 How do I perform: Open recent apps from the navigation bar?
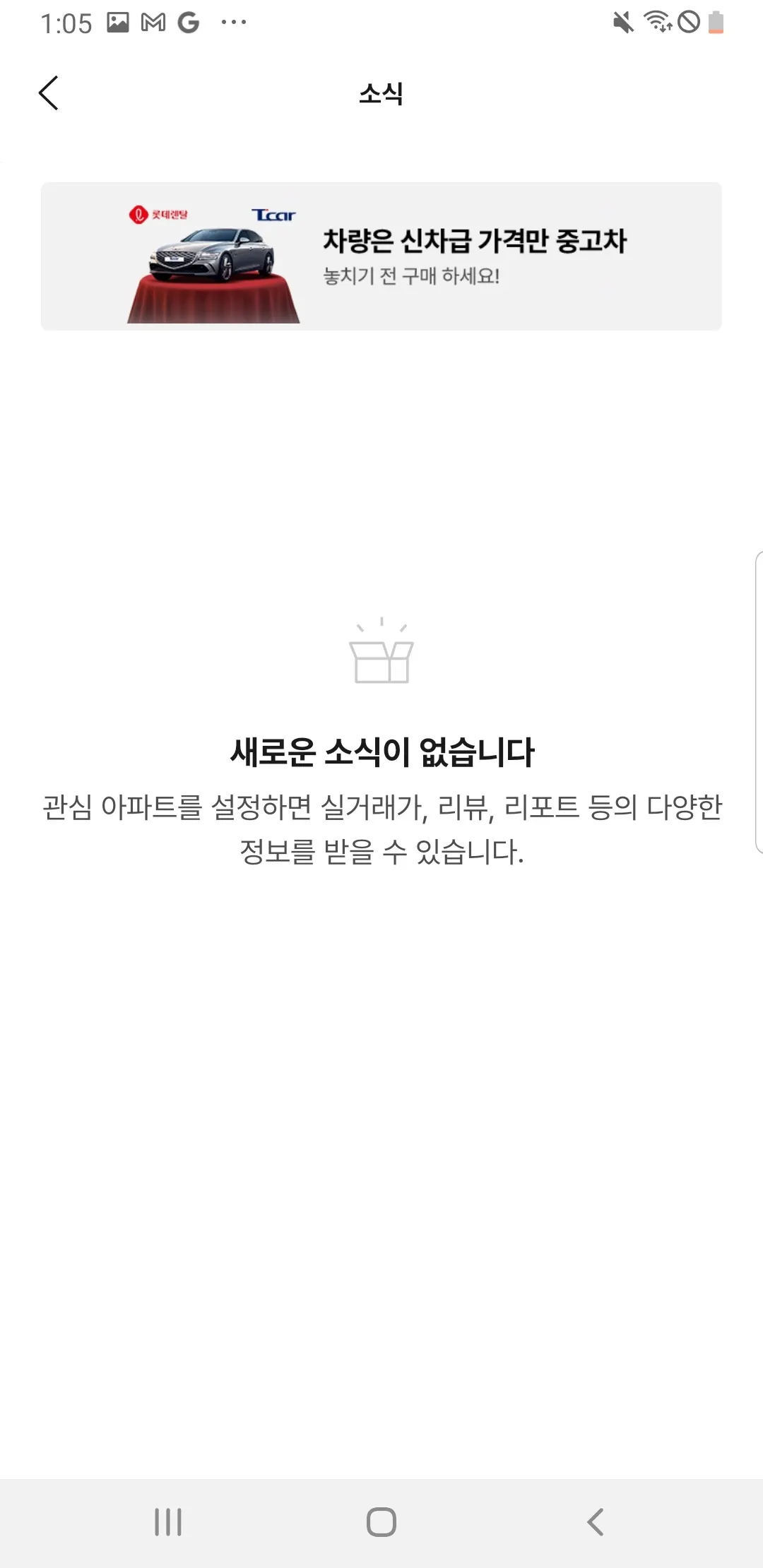(x=168, y=1521)
